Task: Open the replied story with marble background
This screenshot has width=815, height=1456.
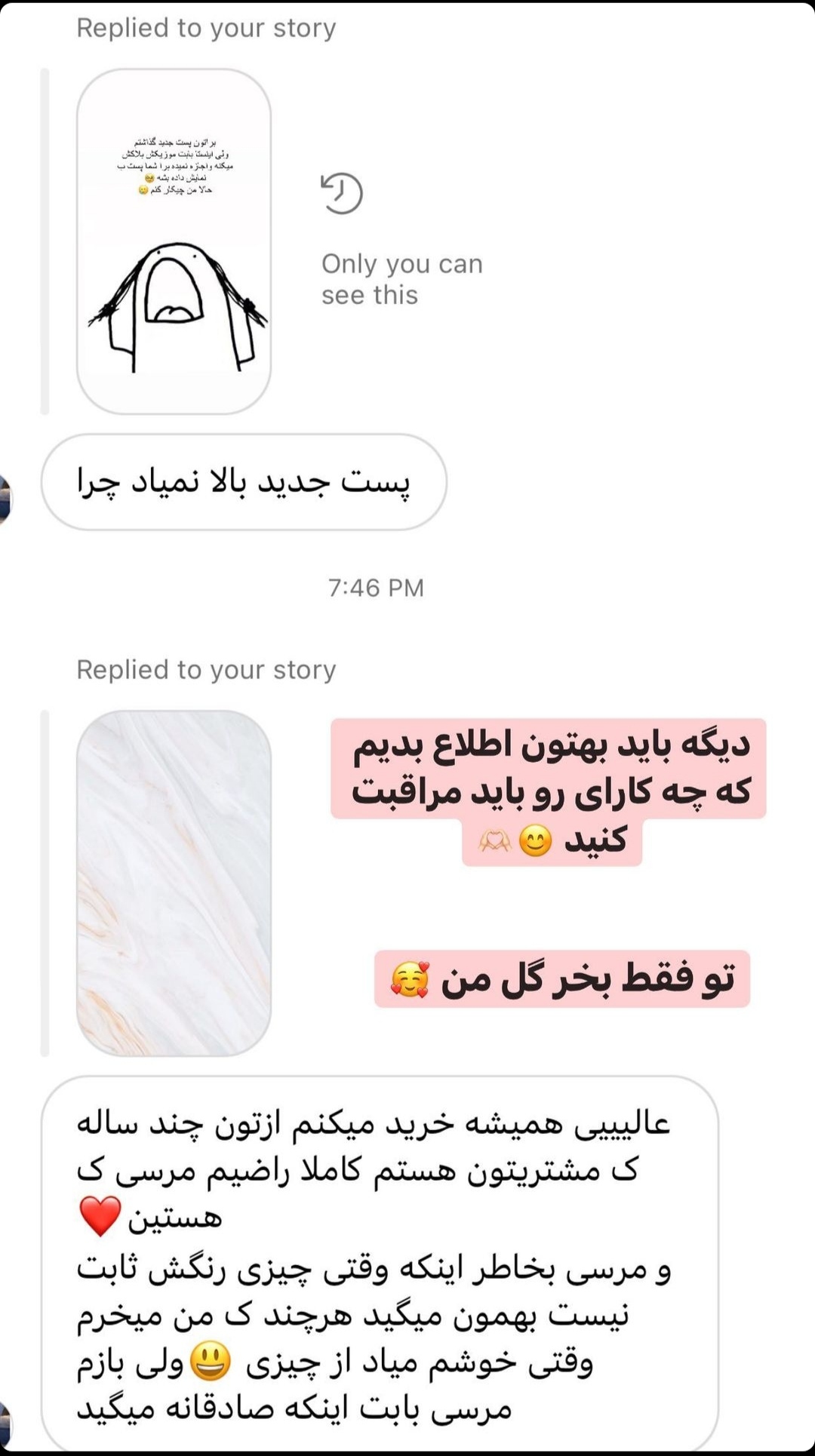Action: (x=174, y=883)
